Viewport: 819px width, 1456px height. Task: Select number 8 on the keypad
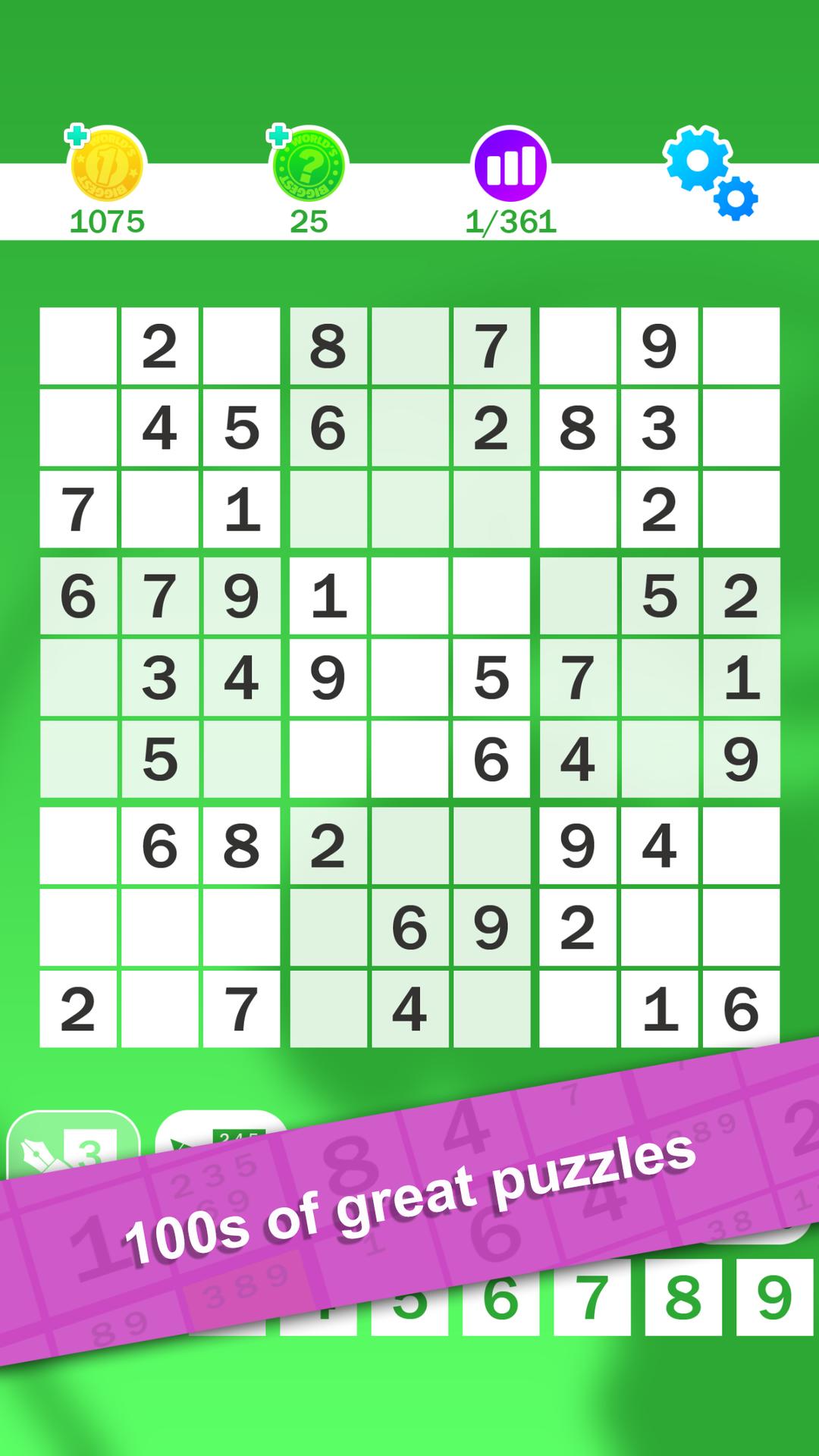tap(683, 1298)
